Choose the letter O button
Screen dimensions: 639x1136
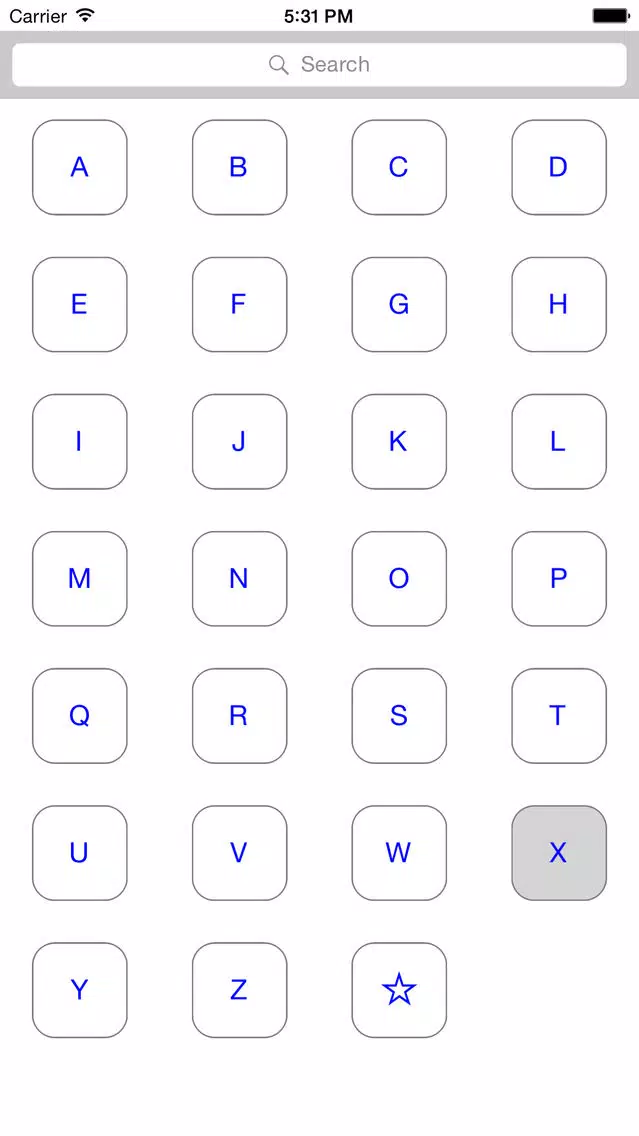click(399, 578)
